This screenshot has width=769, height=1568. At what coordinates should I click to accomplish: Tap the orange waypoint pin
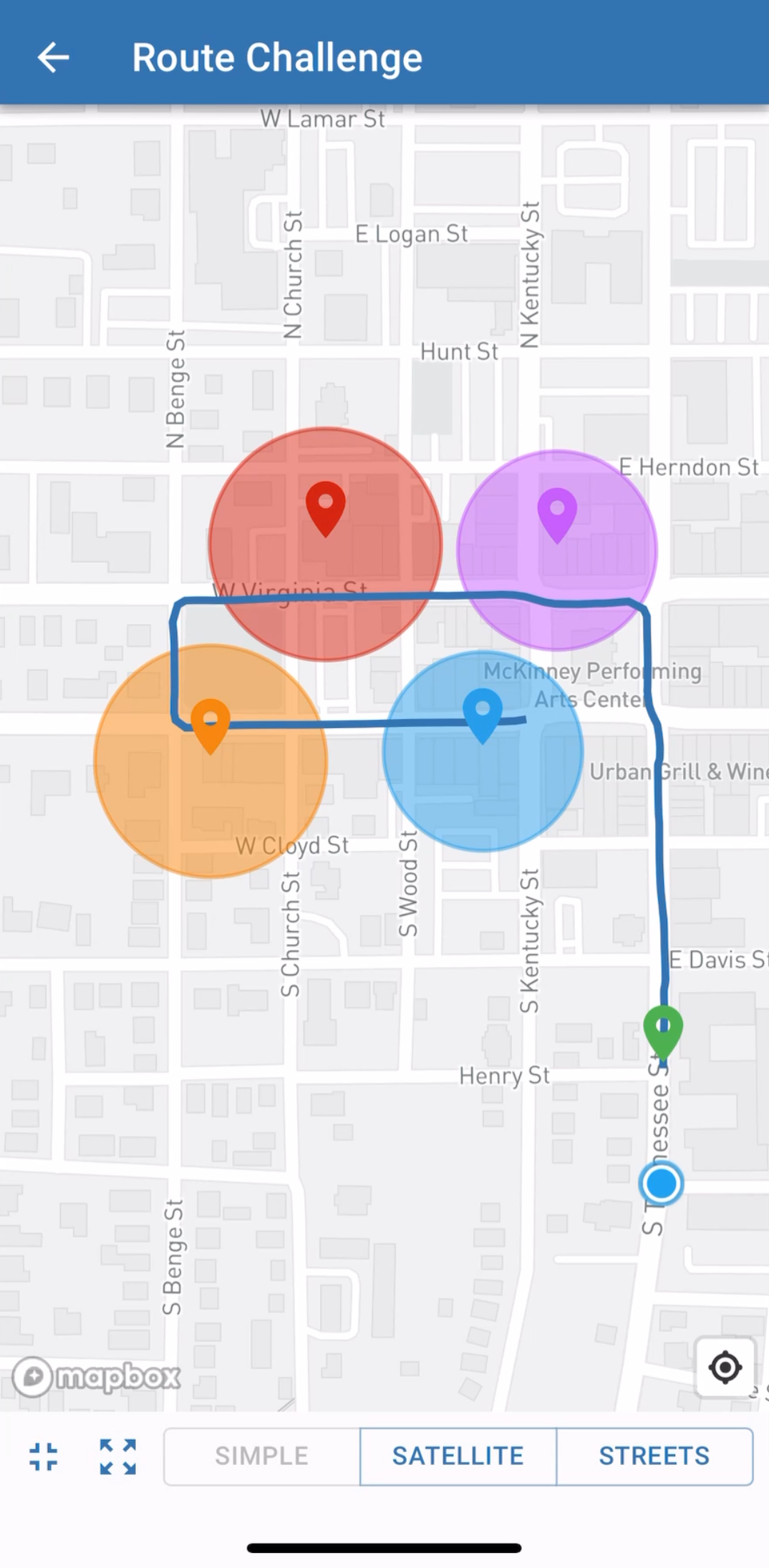pos(211,724)
